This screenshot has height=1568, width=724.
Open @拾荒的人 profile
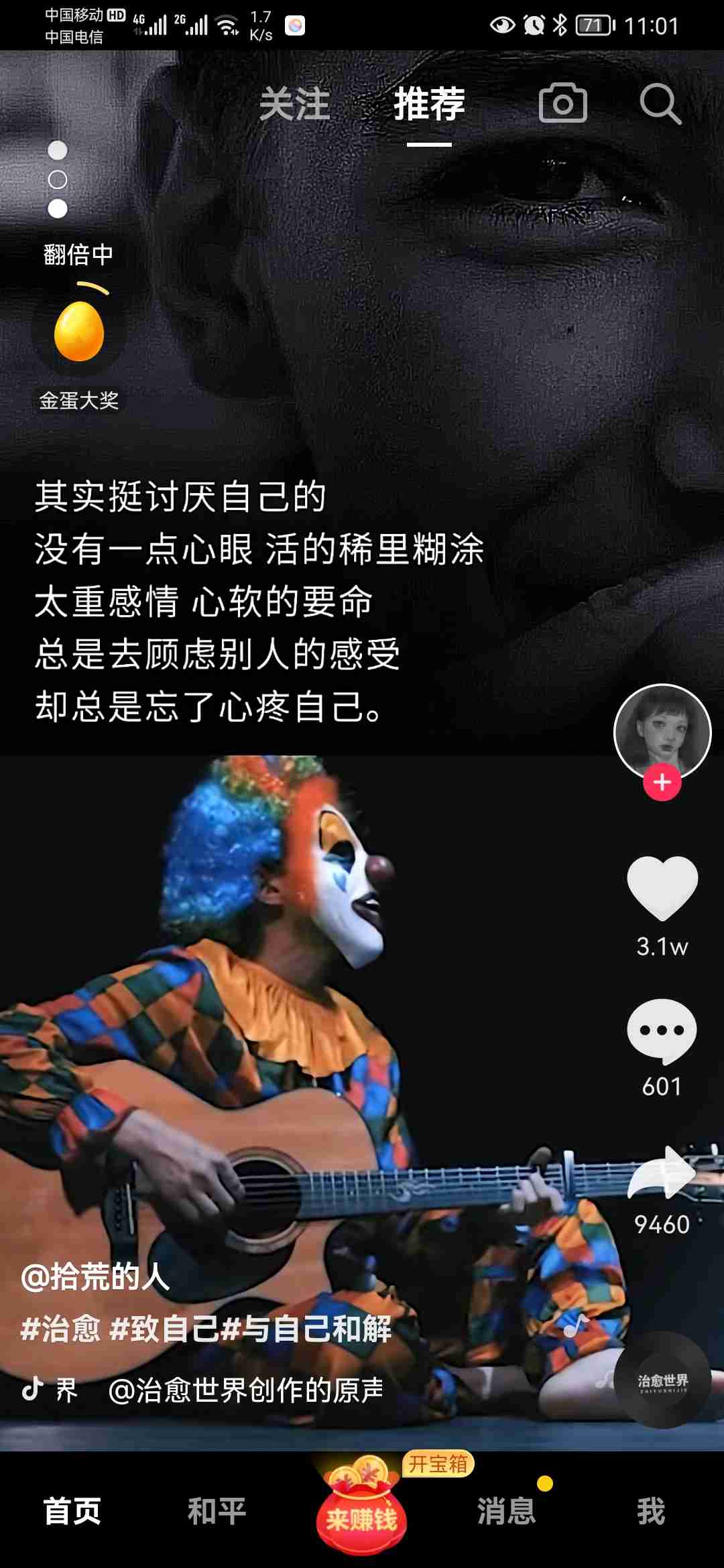(x=95, y=1277)
